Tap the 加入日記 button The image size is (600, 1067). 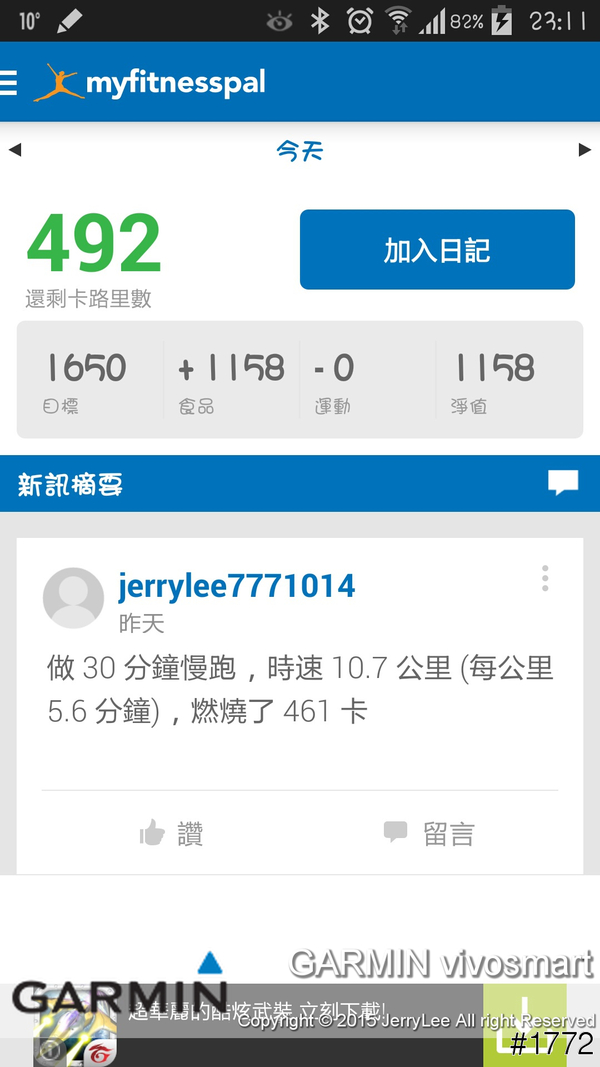(437, 250)
